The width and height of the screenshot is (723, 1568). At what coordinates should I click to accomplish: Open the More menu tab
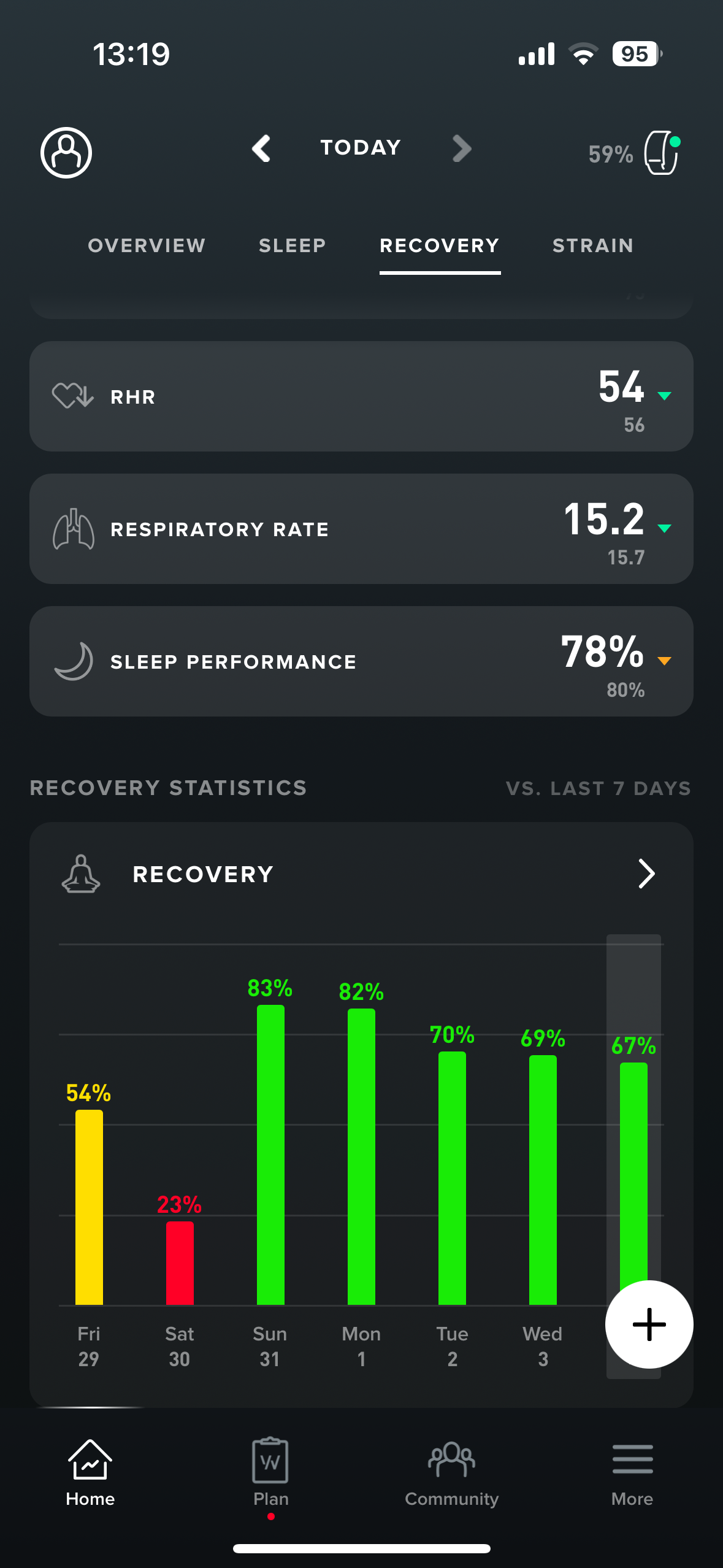click(632, 1472)
